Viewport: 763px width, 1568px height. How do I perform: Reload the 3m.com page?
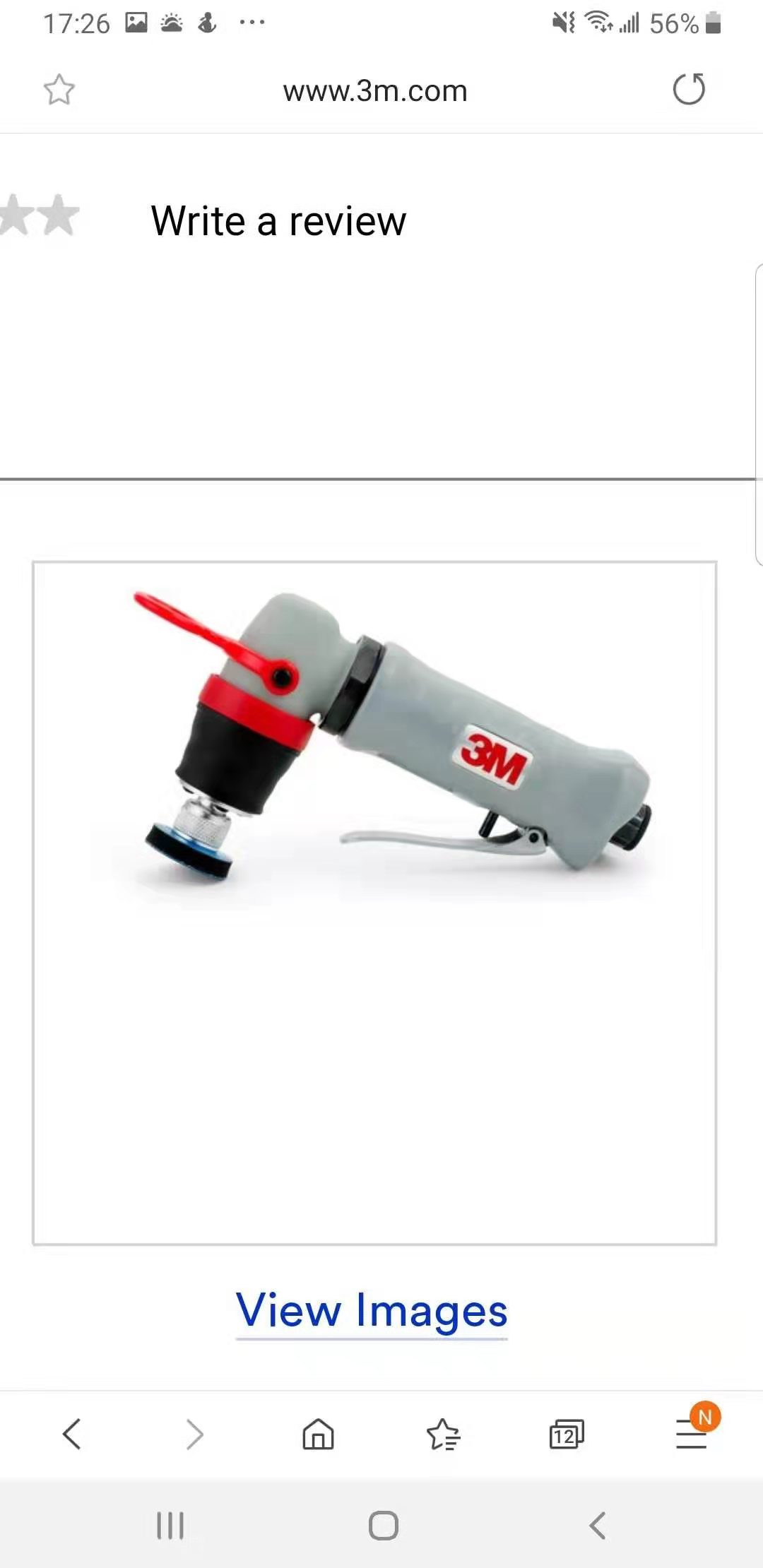(689, 90)
